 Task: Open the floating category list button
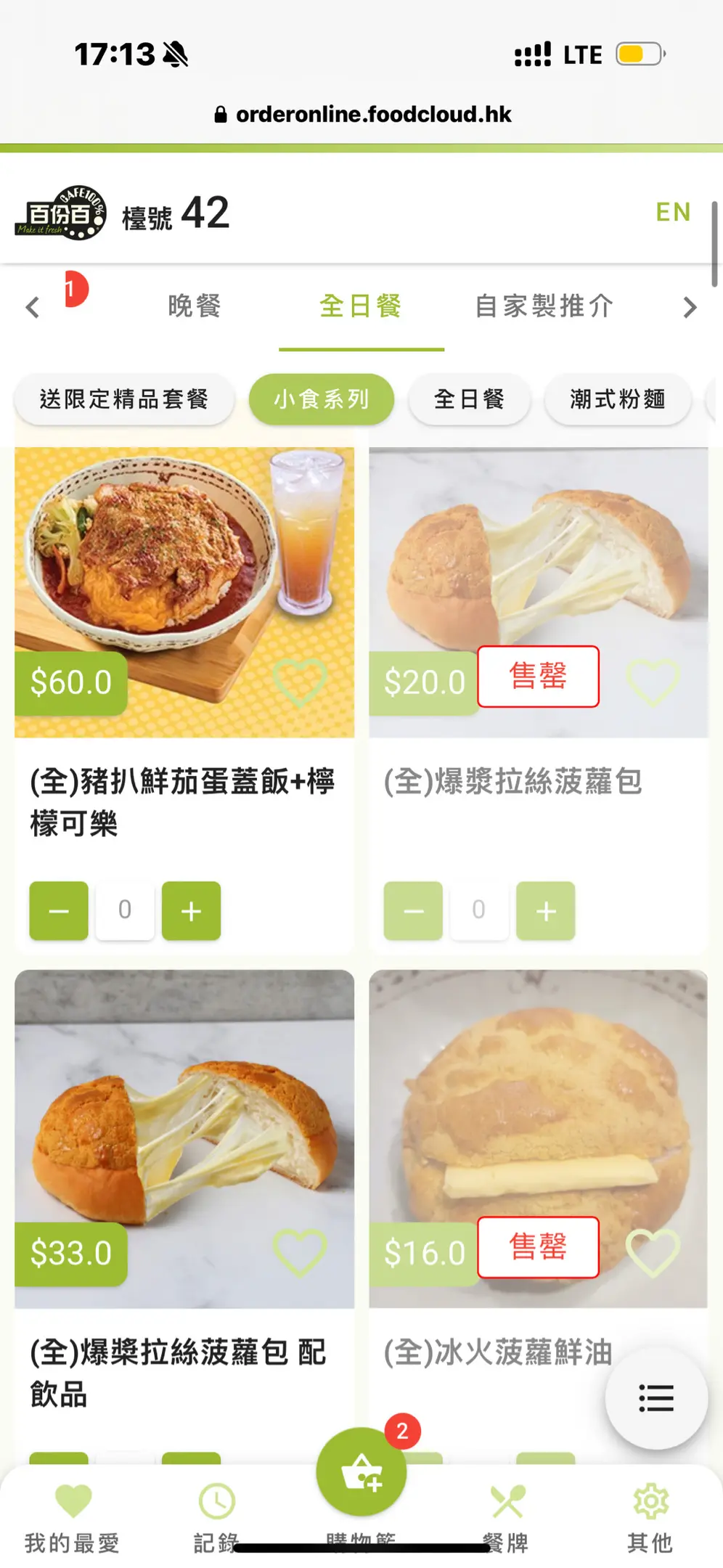pyautogui.click(x=656, y=1397)
